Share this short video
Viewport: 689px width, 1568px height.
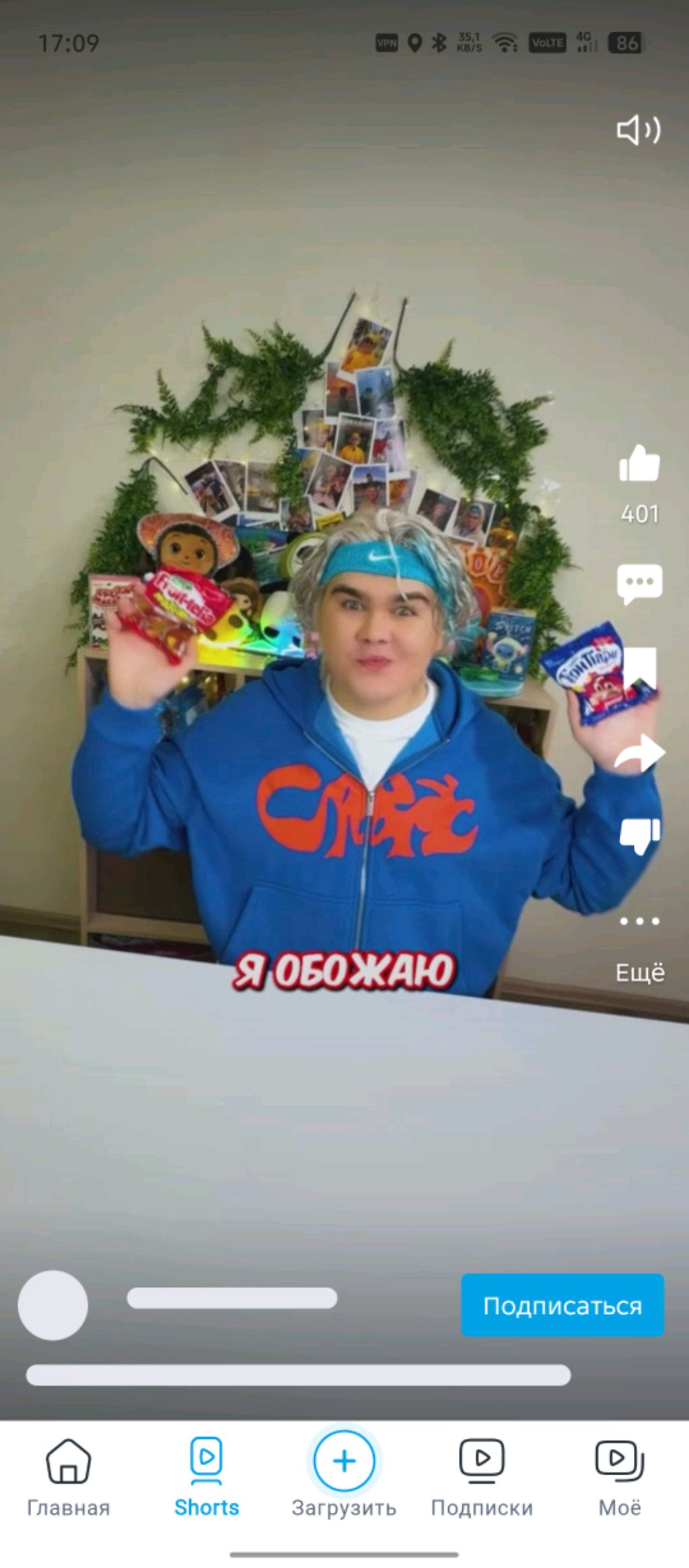point(639,753)
